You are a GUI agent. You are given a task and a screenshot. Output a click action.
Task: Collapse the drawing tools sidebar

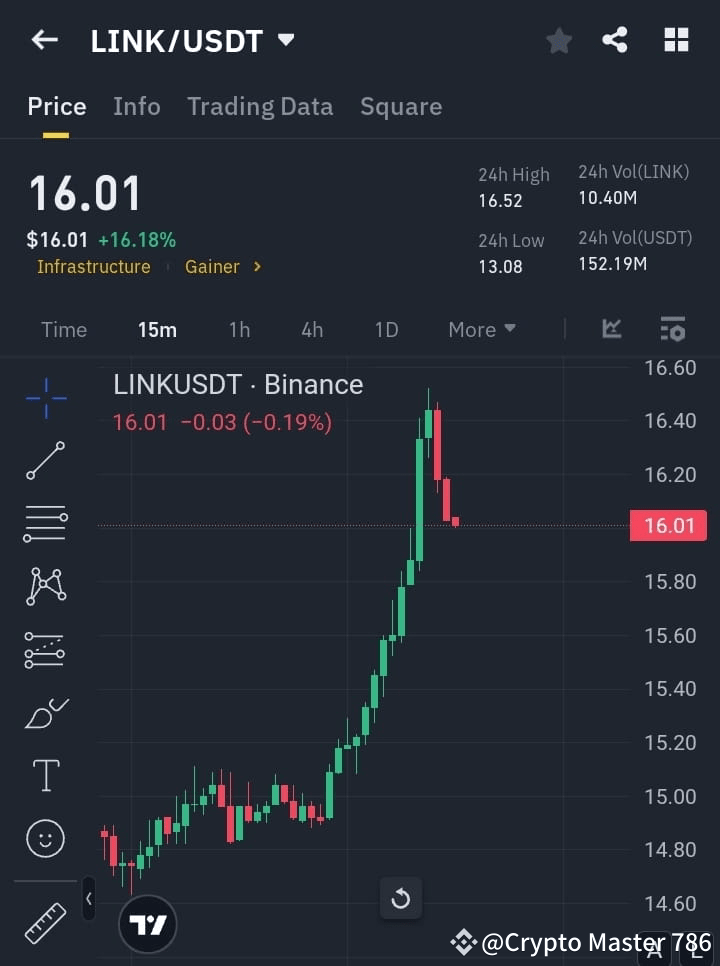coord(88,899)
